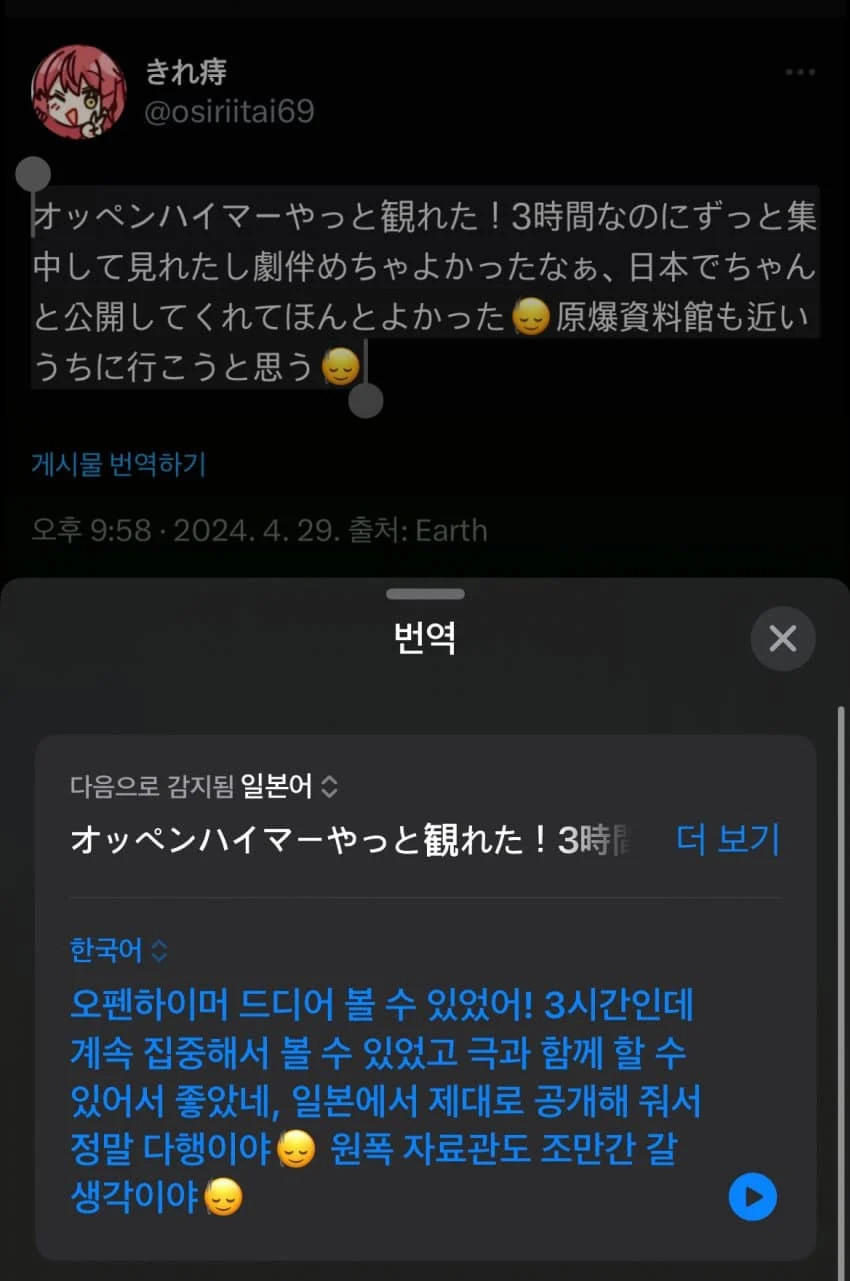Viewport: 850px width, 1281px height.
Task: Change the target language 한국어
Action: click(x=118, y=950)
